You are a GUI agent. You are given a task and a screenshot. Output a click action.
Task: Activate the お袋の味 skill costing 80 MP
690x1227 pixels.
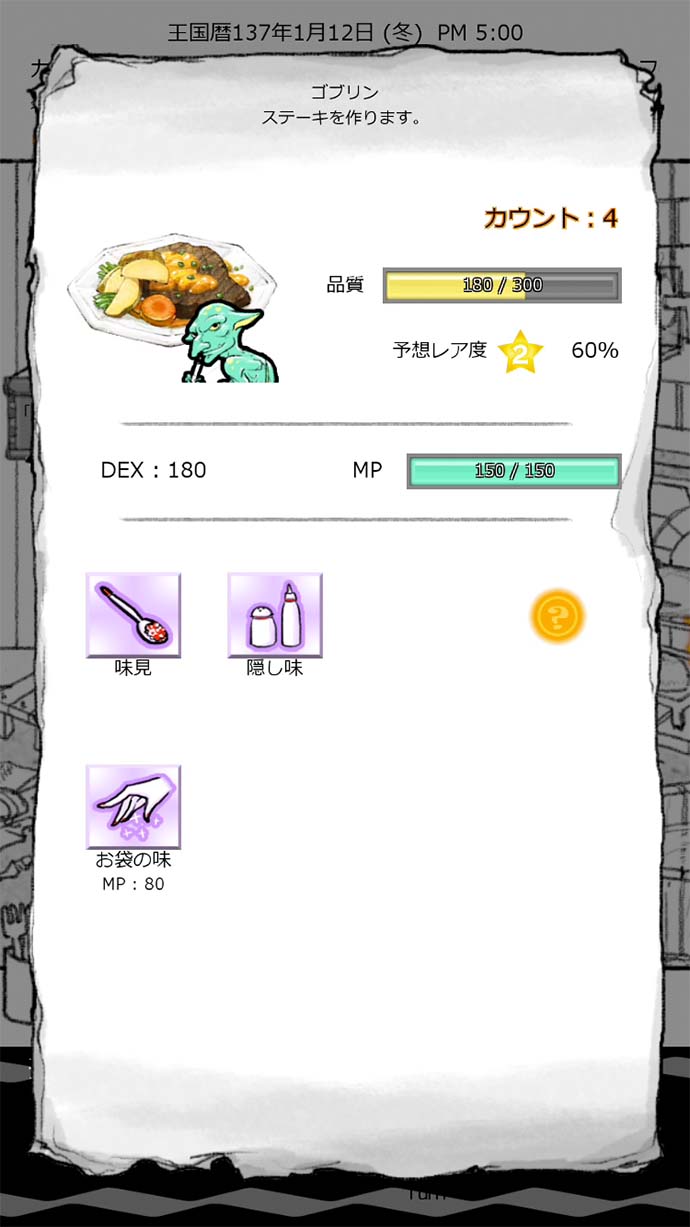tap(133, 808)
